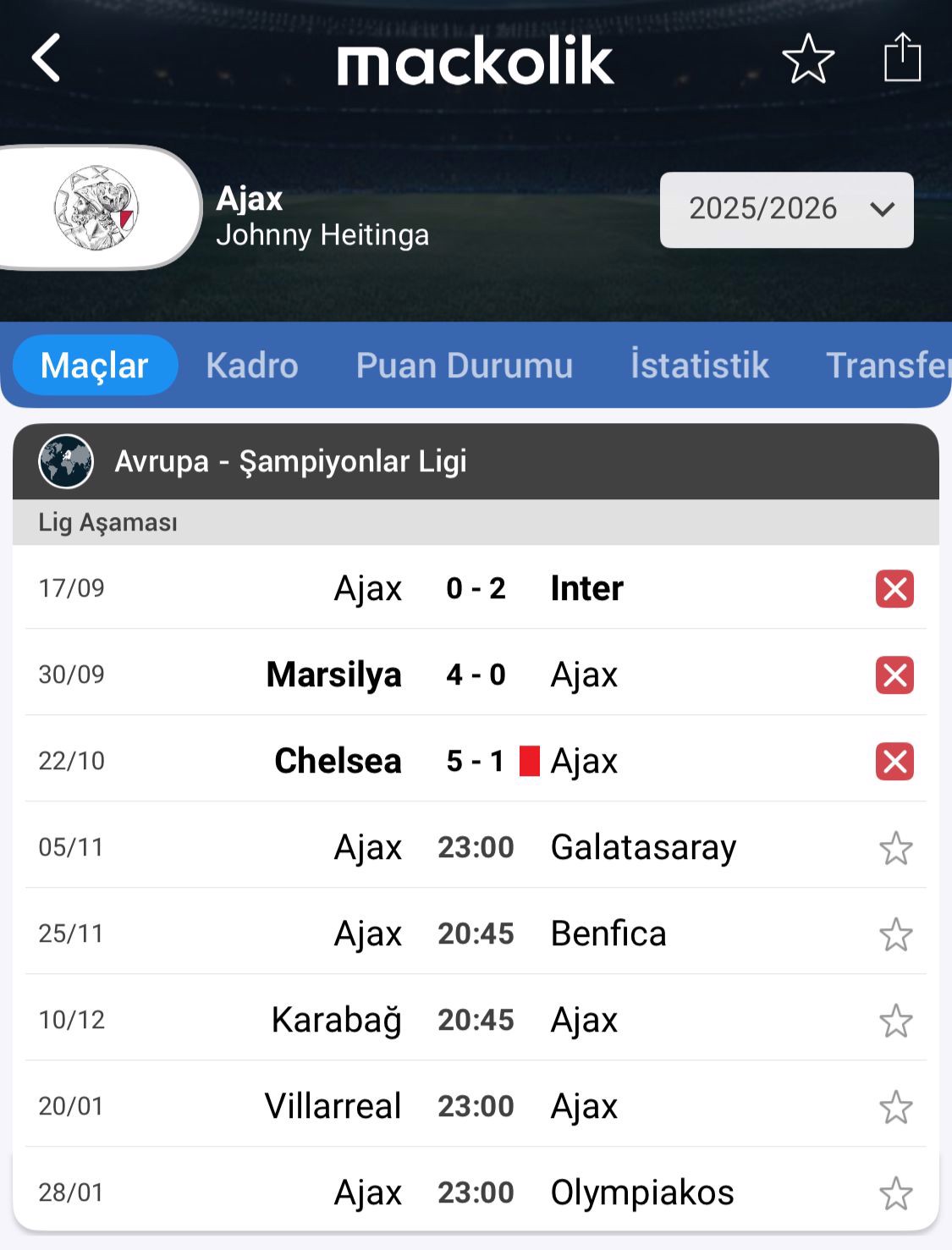Tap the star beside Villarreal vs Ajax

[895, 1107]
